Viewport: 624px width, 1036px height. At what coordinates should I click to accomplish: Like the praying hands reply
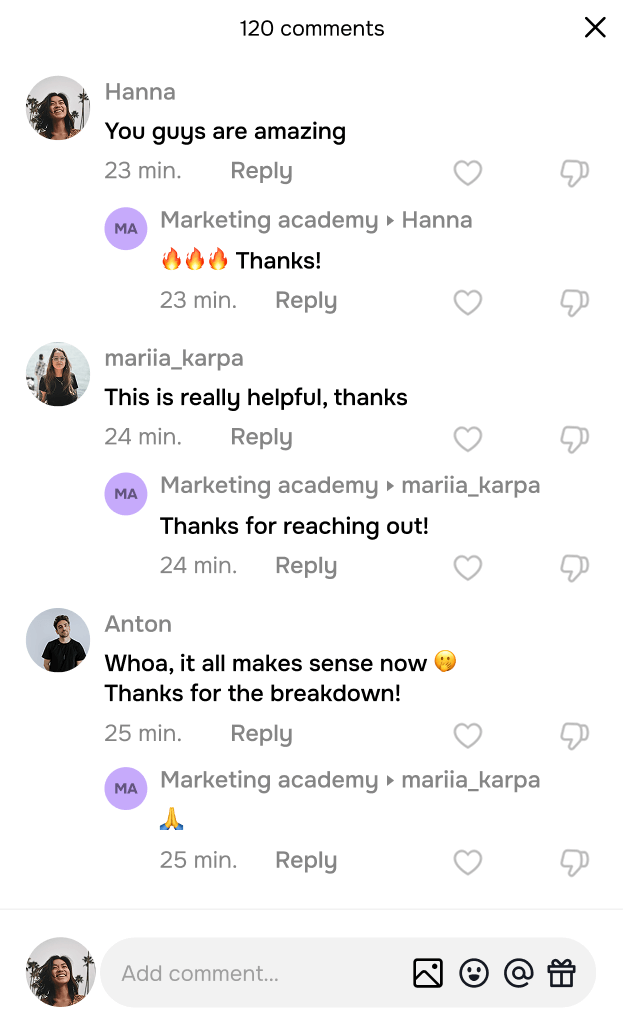point(468,862)
